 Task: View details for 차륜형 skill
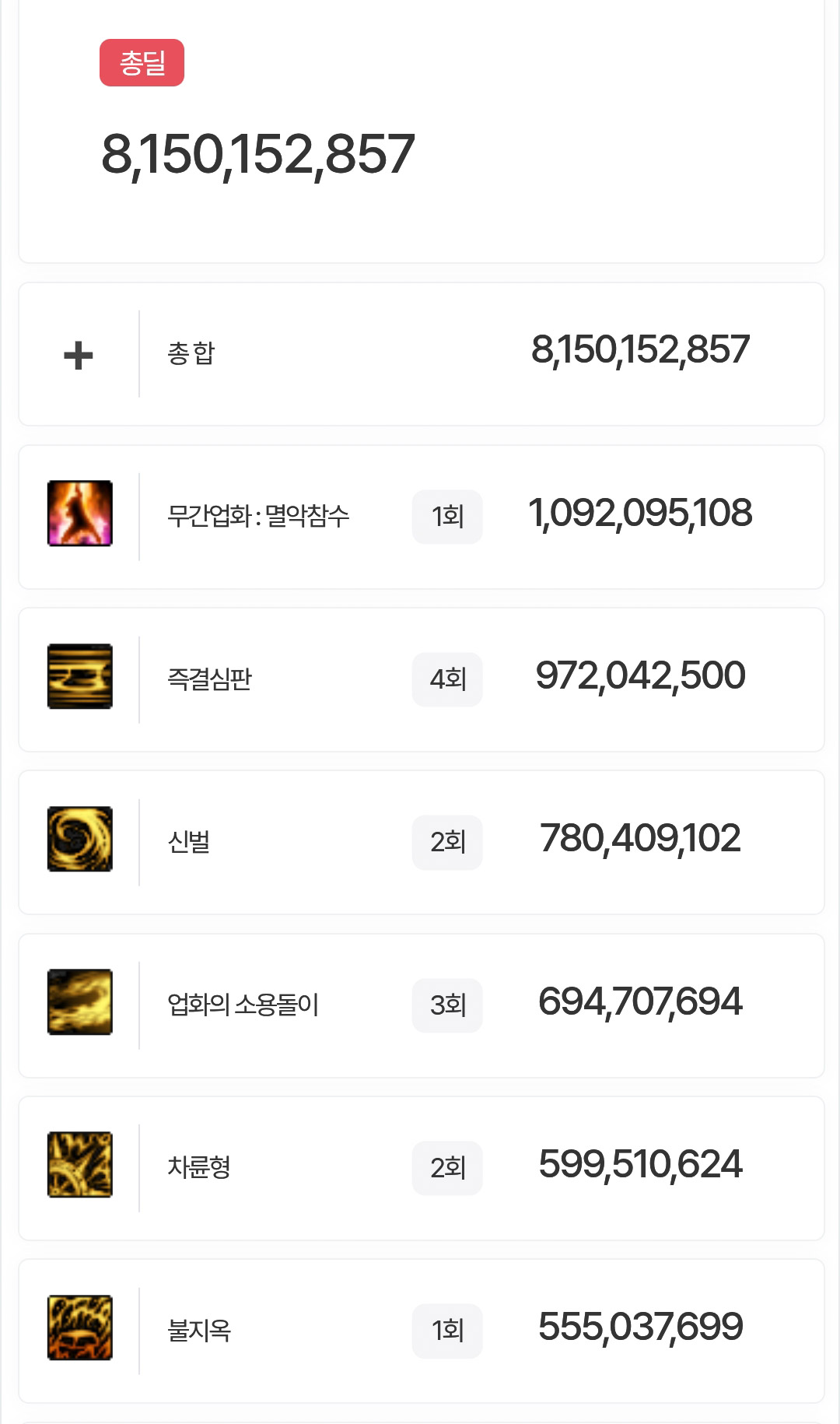[x=421, y=1168]
